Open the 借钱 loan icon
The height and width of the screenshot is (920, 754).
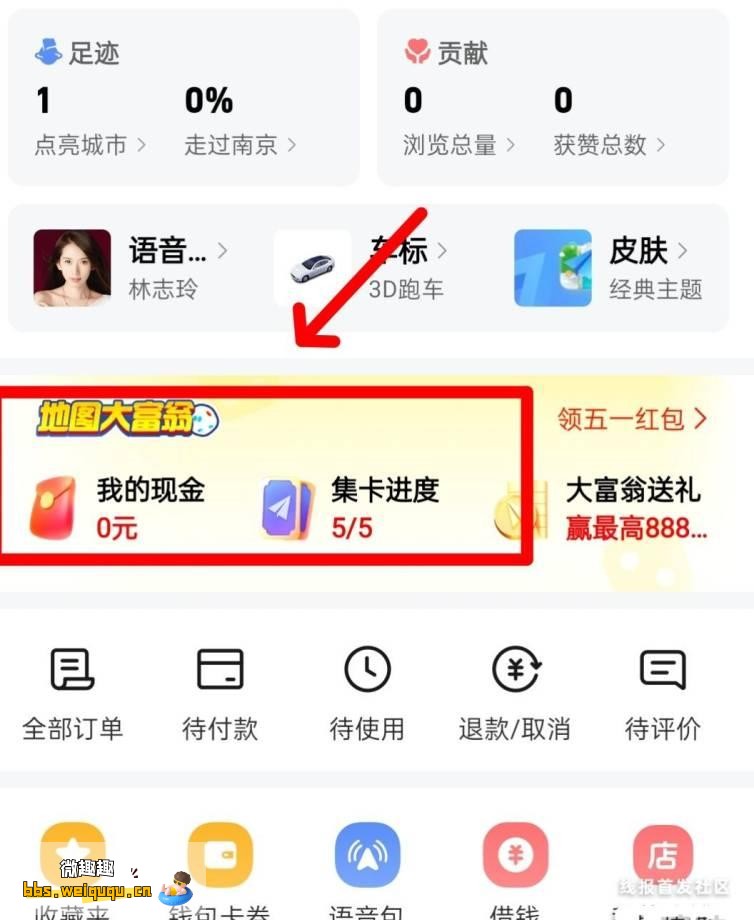tap(514, 855)
